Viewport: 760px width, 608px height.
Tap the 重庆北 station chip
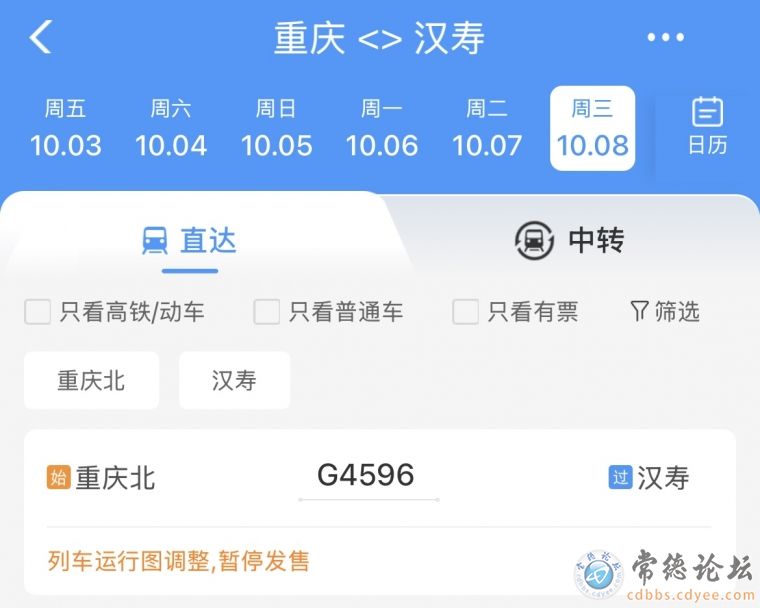tap(91, 380)
